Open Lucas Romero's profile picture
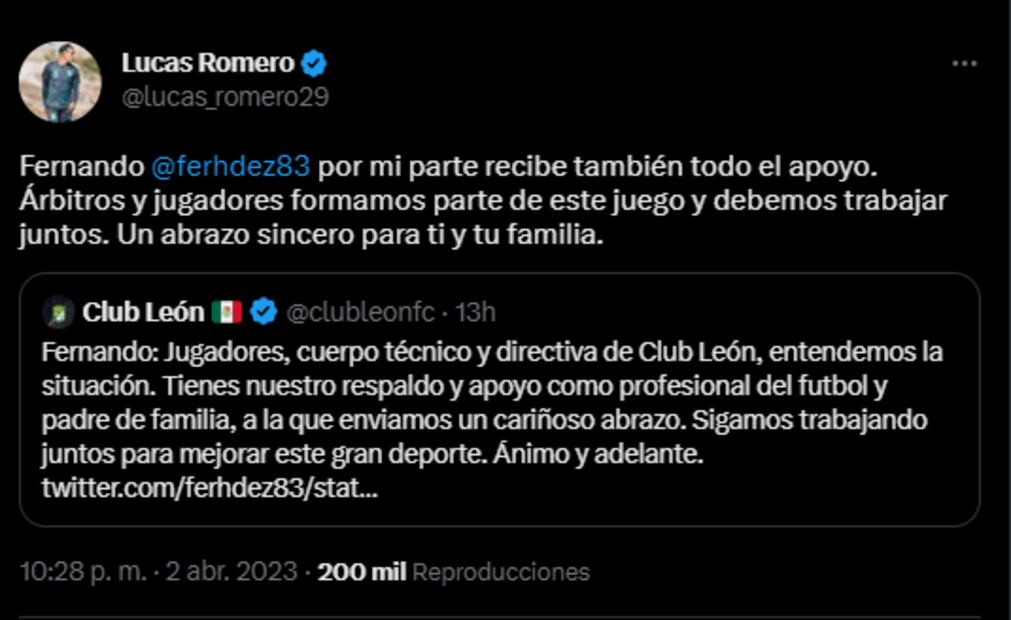1011x620 pixels. tap(60, 82)
